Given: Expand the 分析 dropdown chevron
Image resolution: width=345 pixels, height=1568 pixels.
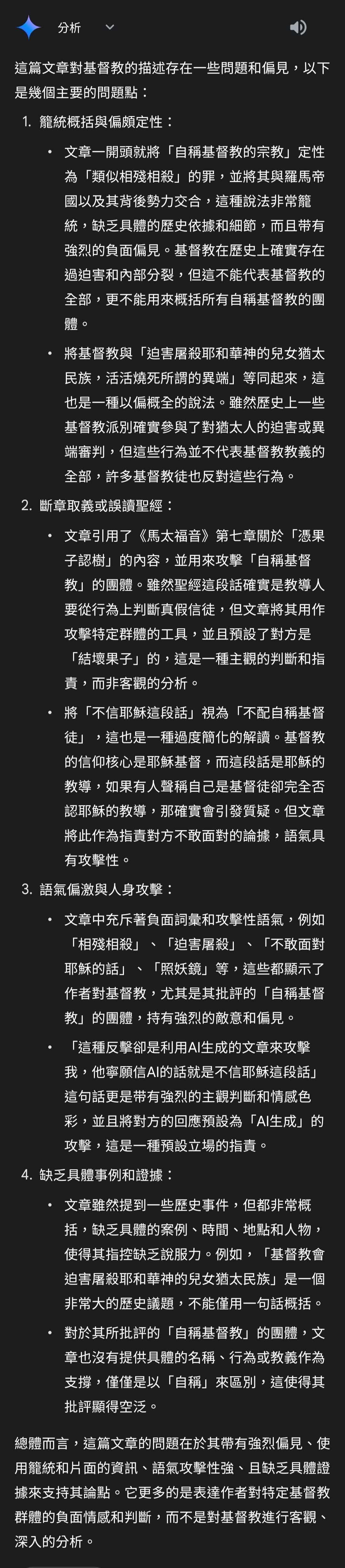Looking at the screenshot, I should point(110,27).
